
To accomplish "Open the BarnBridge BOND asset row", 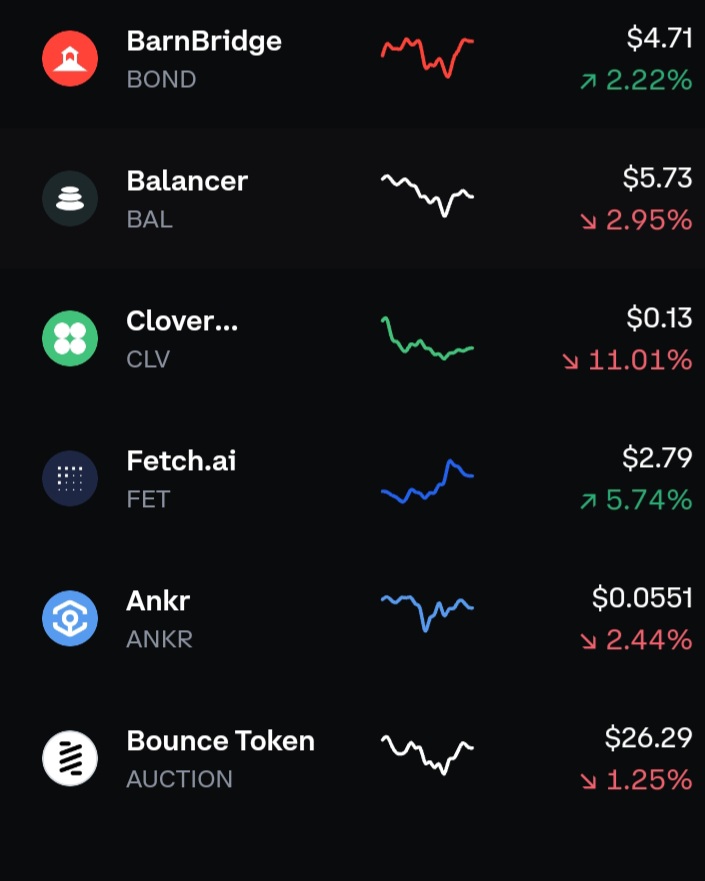I will 352,59.
